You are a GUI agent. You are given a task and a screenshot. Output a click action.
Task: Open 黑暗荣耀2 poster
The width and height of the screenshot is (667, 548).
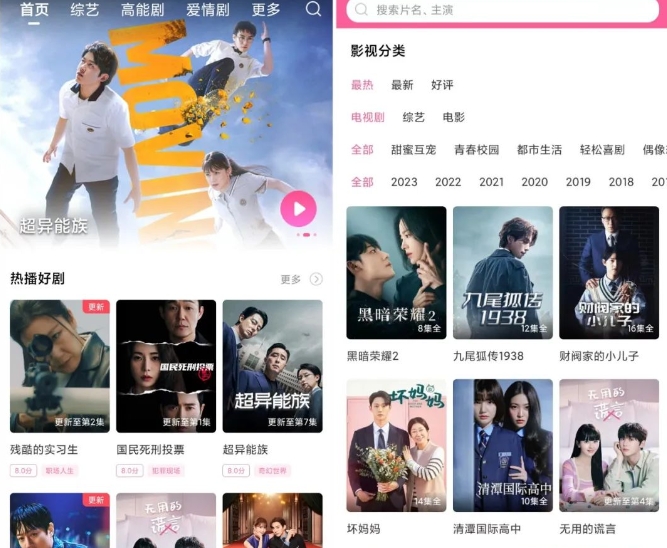coord(396,272)
